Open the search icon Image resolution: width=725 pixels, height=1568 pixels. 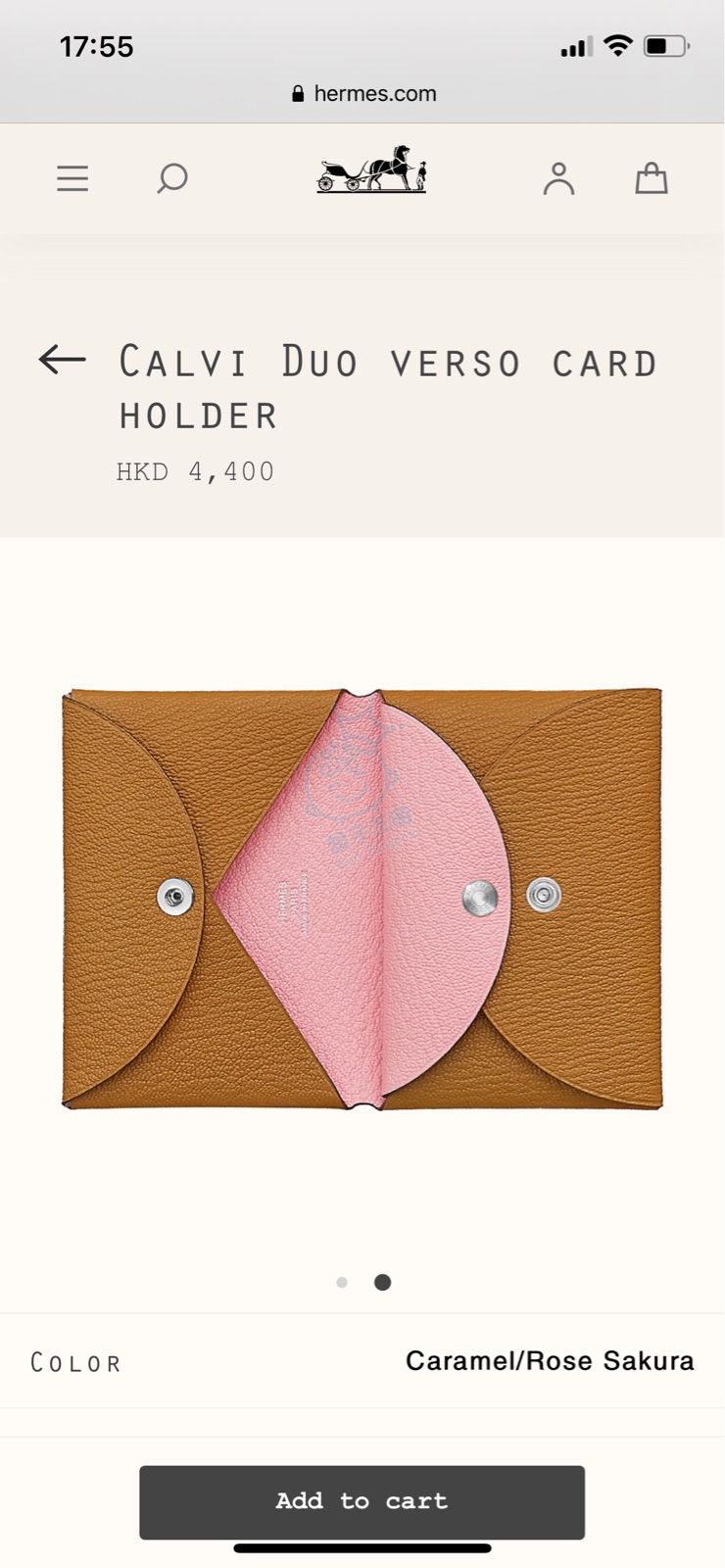pyautogui.click(x=172, y=178)
